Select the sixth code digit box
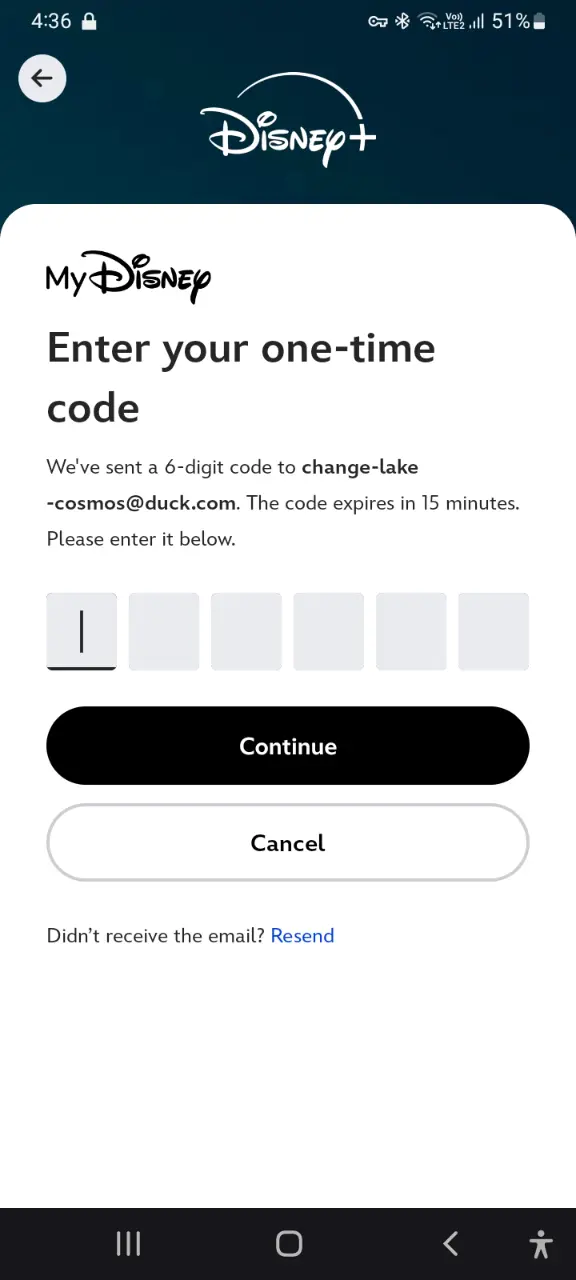Image resolution: width=576 pixels, height=1280 pixels. pos(494,632)
